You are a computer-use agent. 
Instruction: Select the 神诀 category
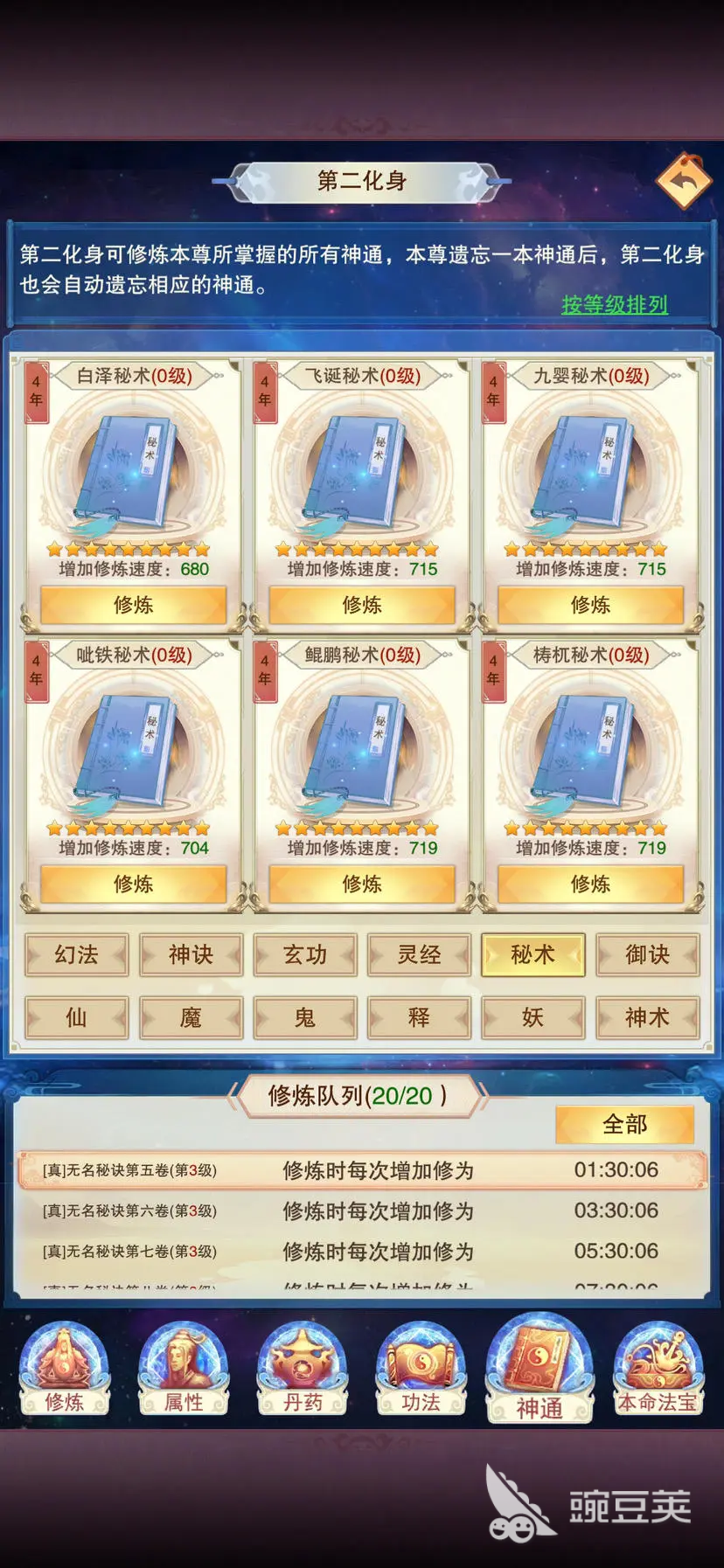click(191, 954)
